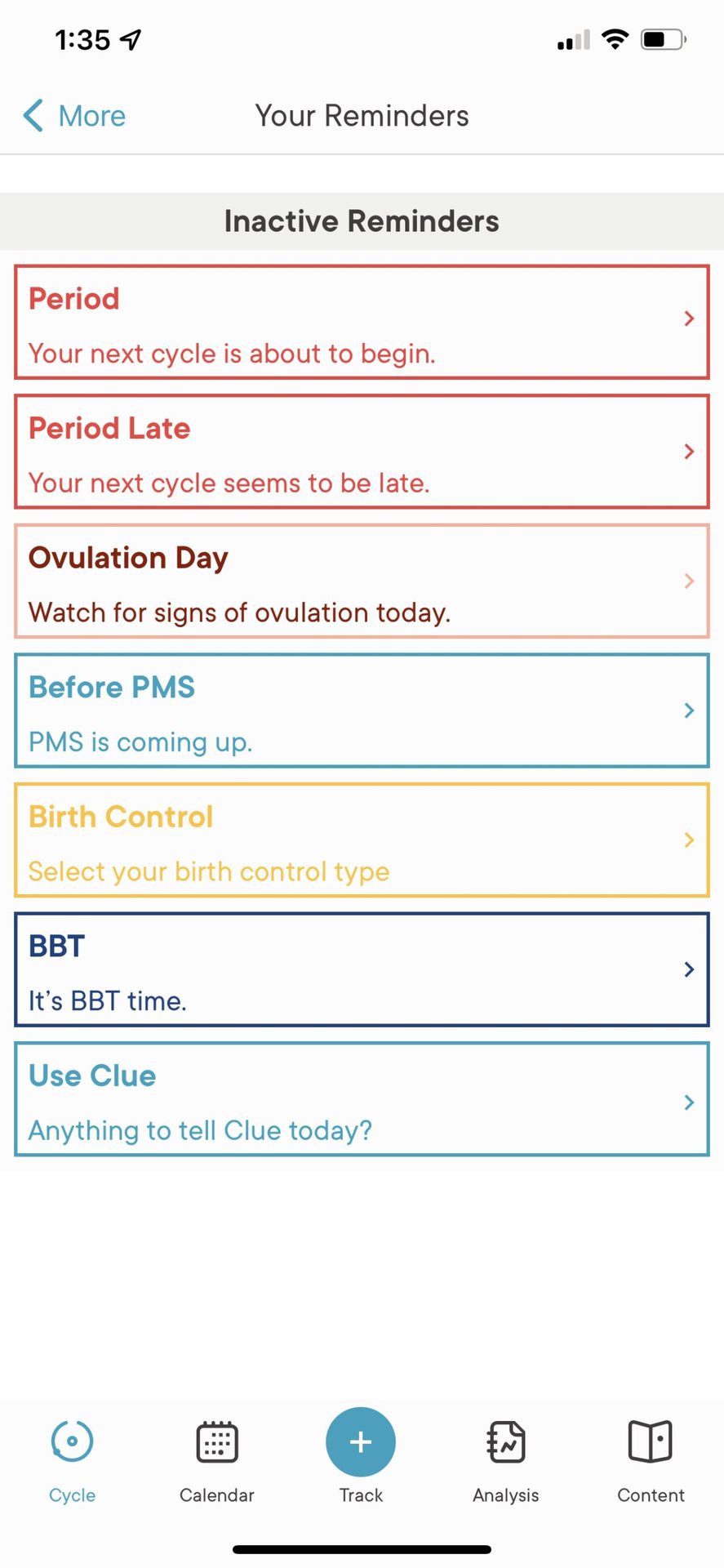Go back to the More screen
The image size is (724, 1568).
[x=75, y=116]
